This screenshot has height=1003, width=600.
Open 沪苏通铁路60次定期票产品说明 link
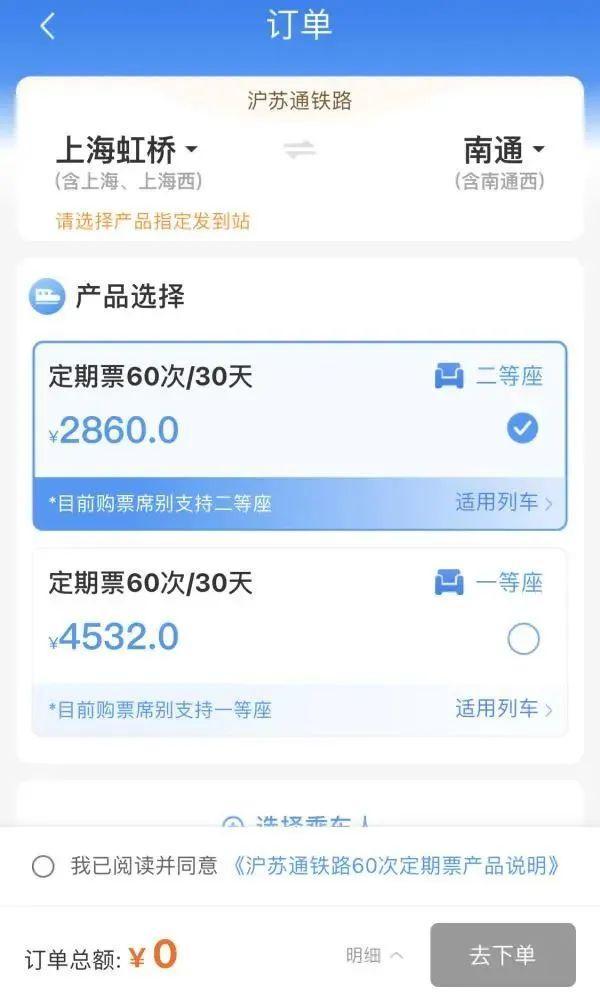(x=395, y=866)
